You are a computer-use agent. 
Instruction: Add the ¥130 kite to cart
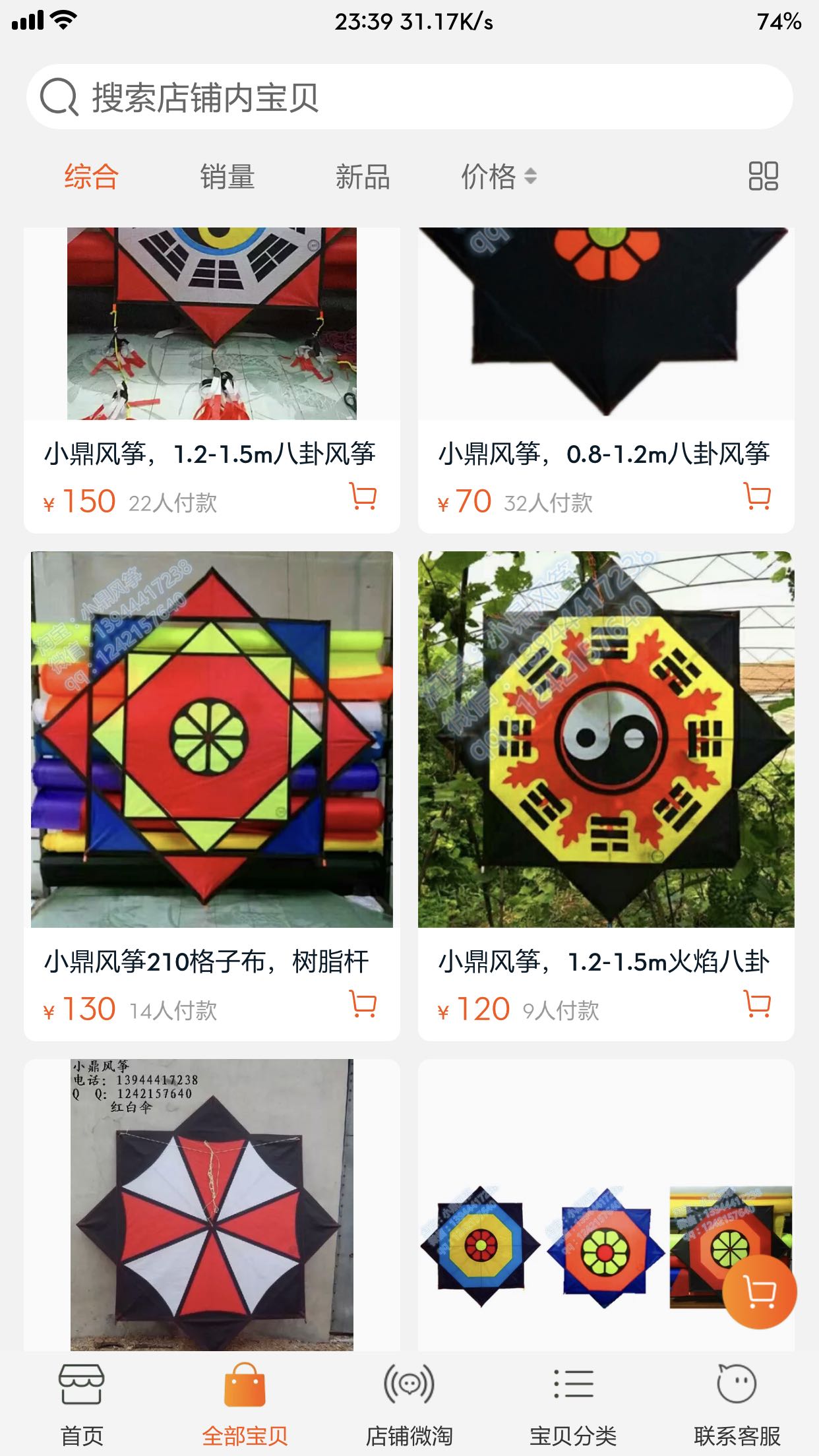[363, 1005]
